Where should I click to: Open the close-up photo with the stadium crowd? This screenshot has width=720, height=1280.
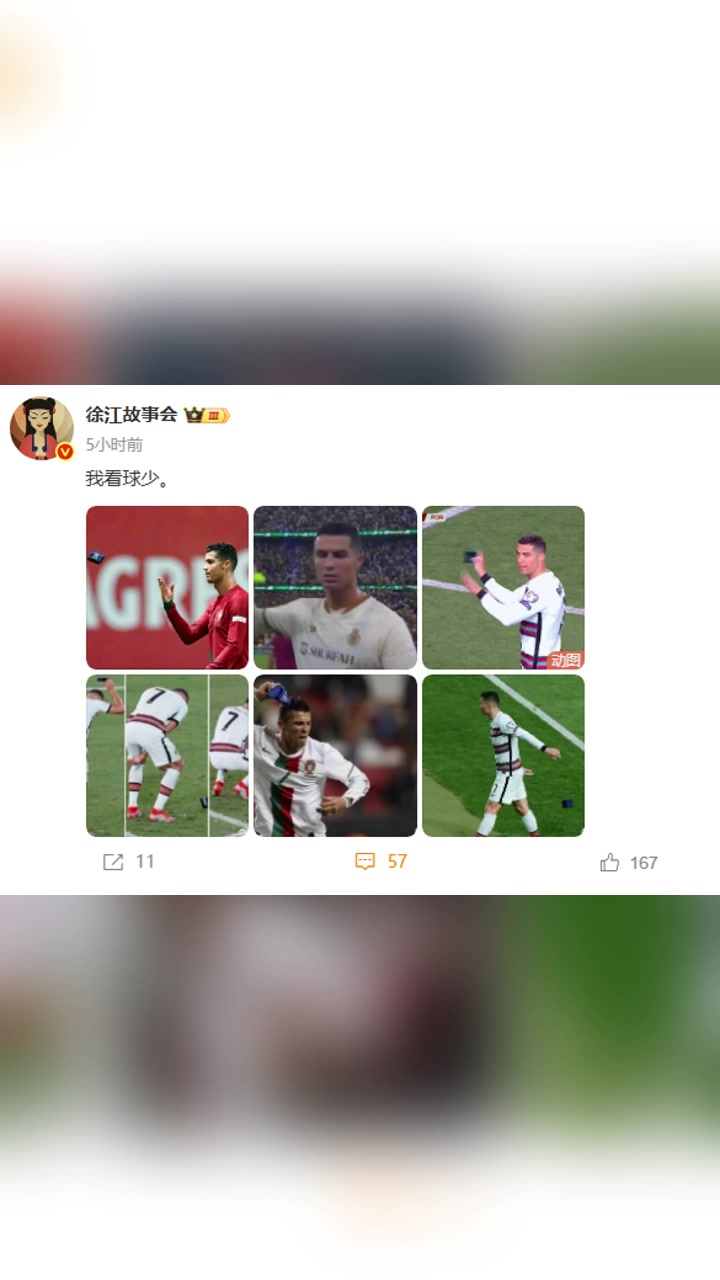[335, 587]
